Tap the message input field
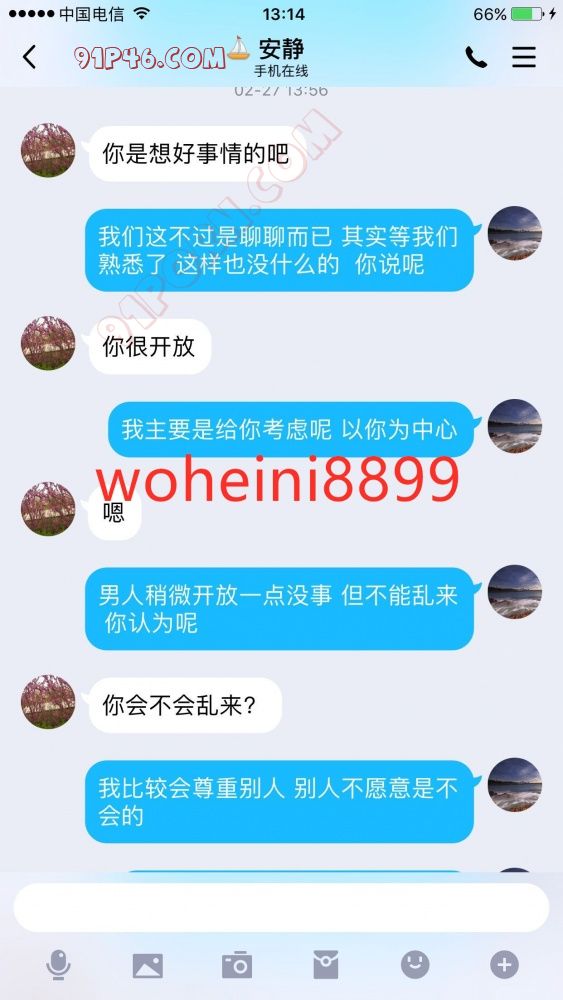The image size is (563, 1000). tap(281, 908)
